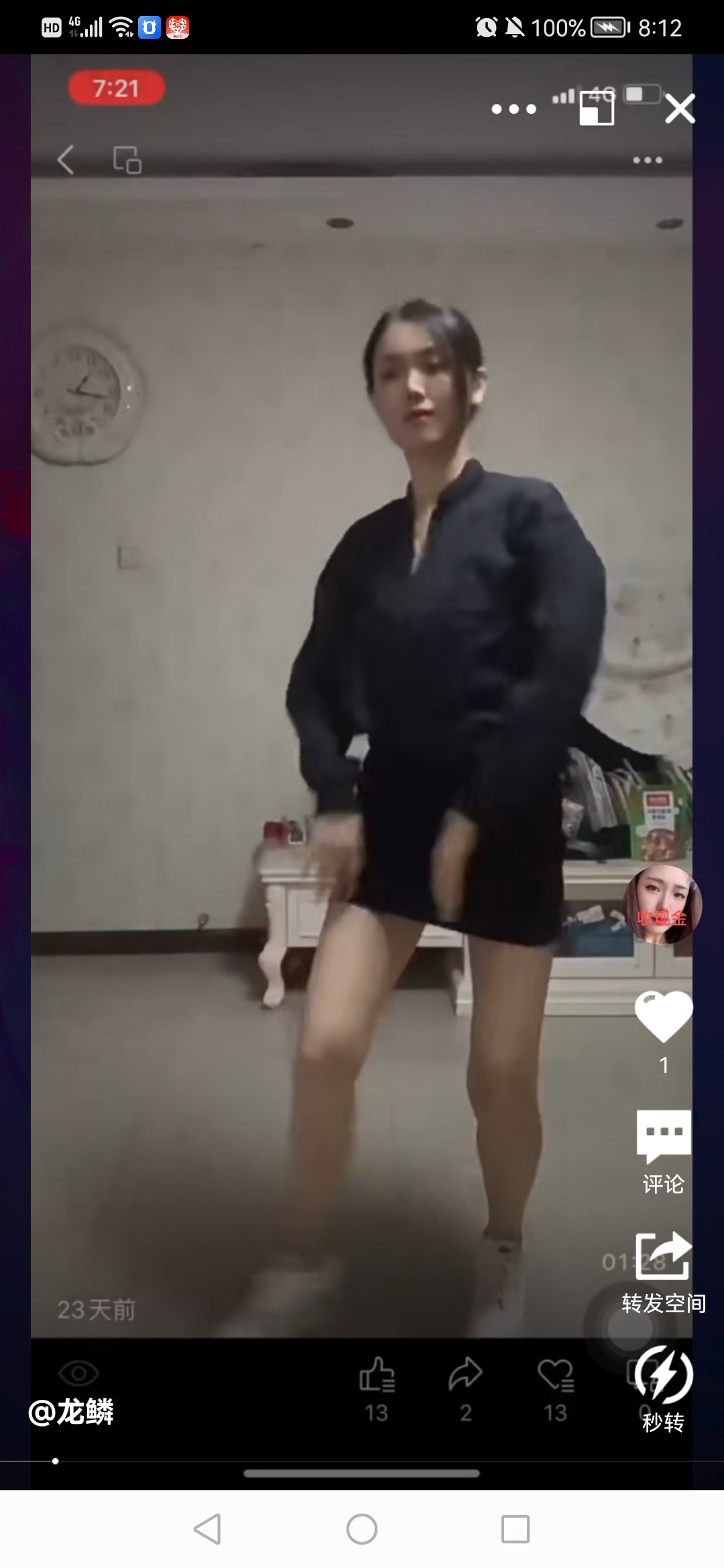Tap the 秒转 quick forward button
The width and height of the screenshot is (724, 1568).
(663, 1387)
